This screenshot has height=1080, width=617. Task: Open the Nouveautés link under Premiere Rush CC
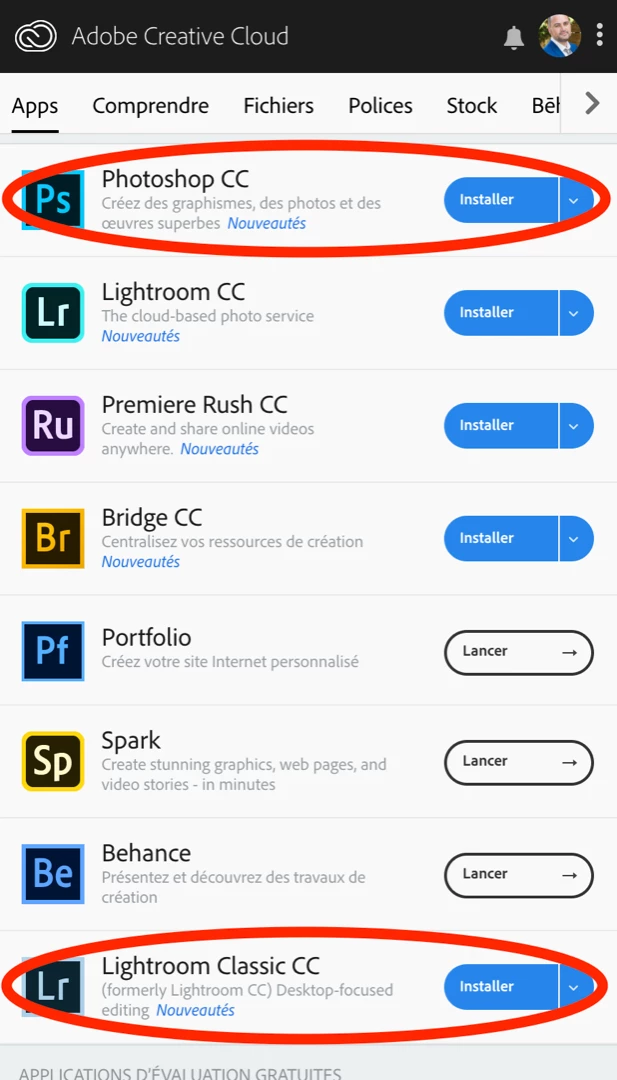(x=219, y=449)
